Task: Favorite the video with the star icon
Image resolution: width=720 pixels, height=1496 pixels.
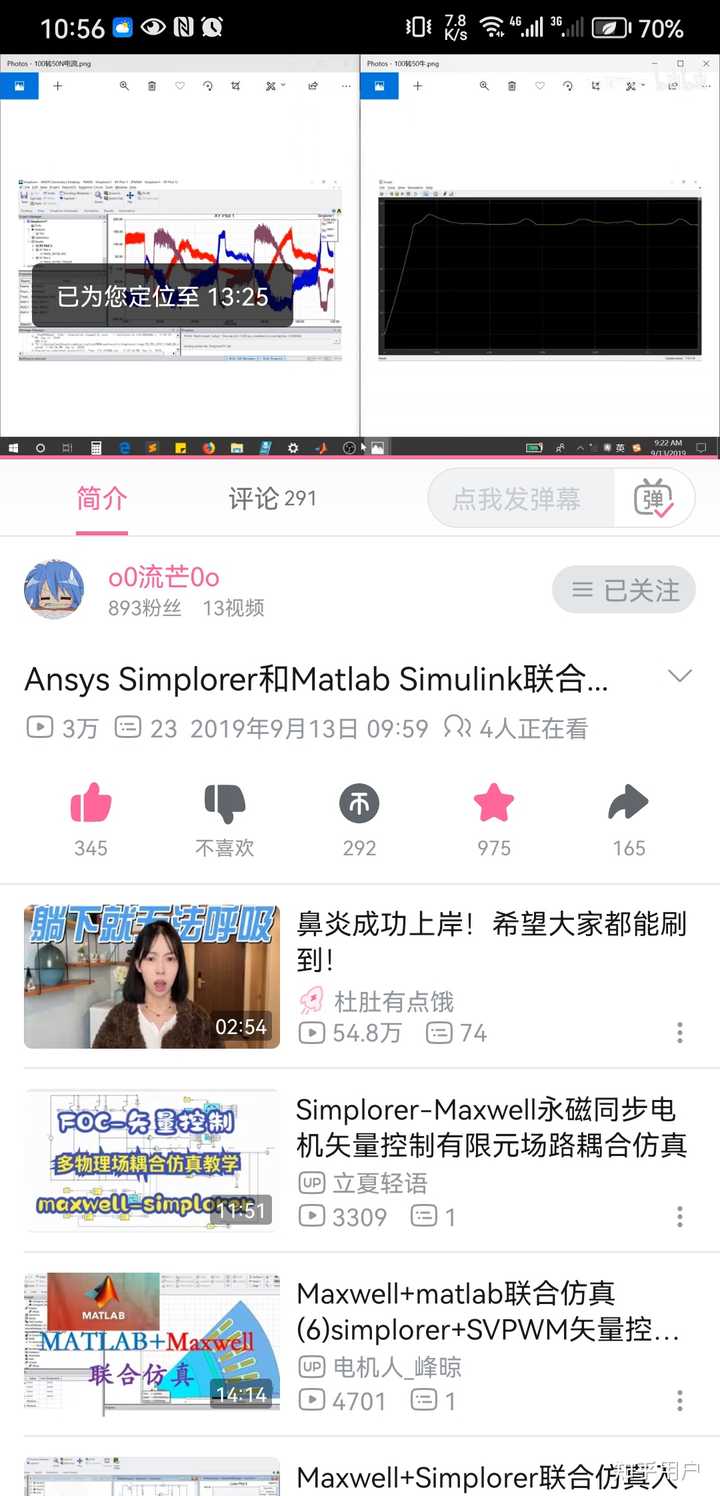Action: [493, 803]
